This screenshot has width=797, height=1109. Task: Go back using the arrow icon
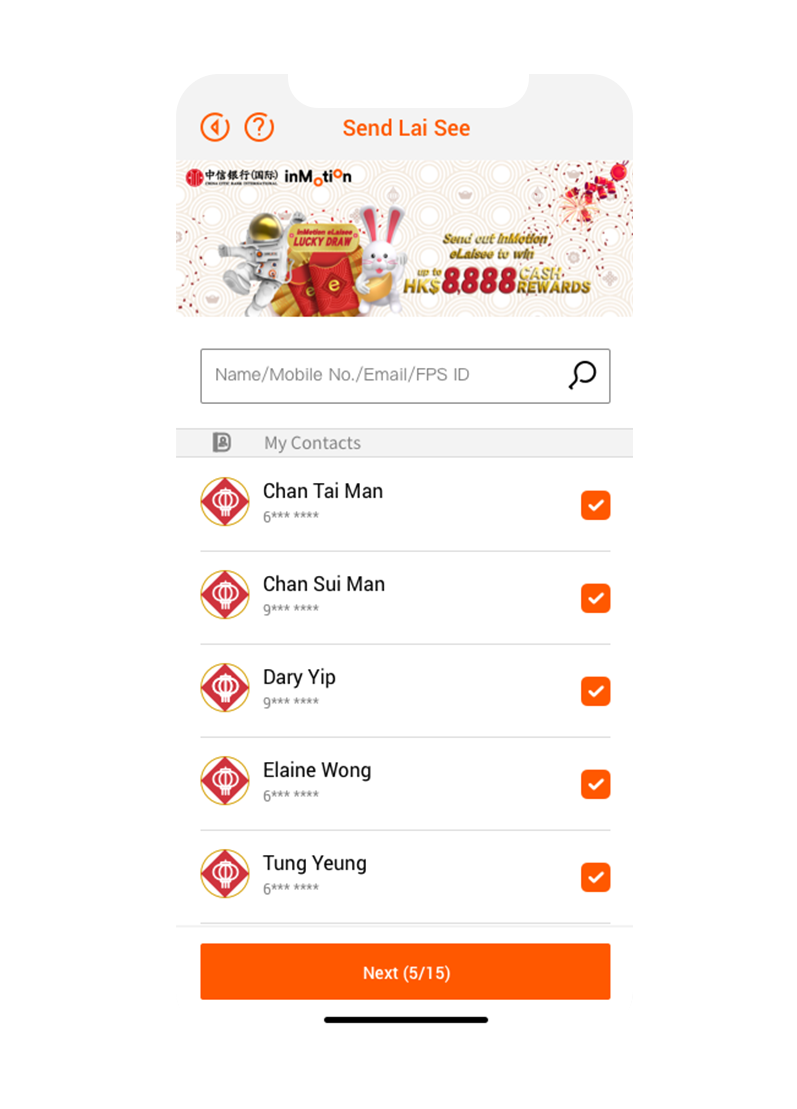click(215, 128)
